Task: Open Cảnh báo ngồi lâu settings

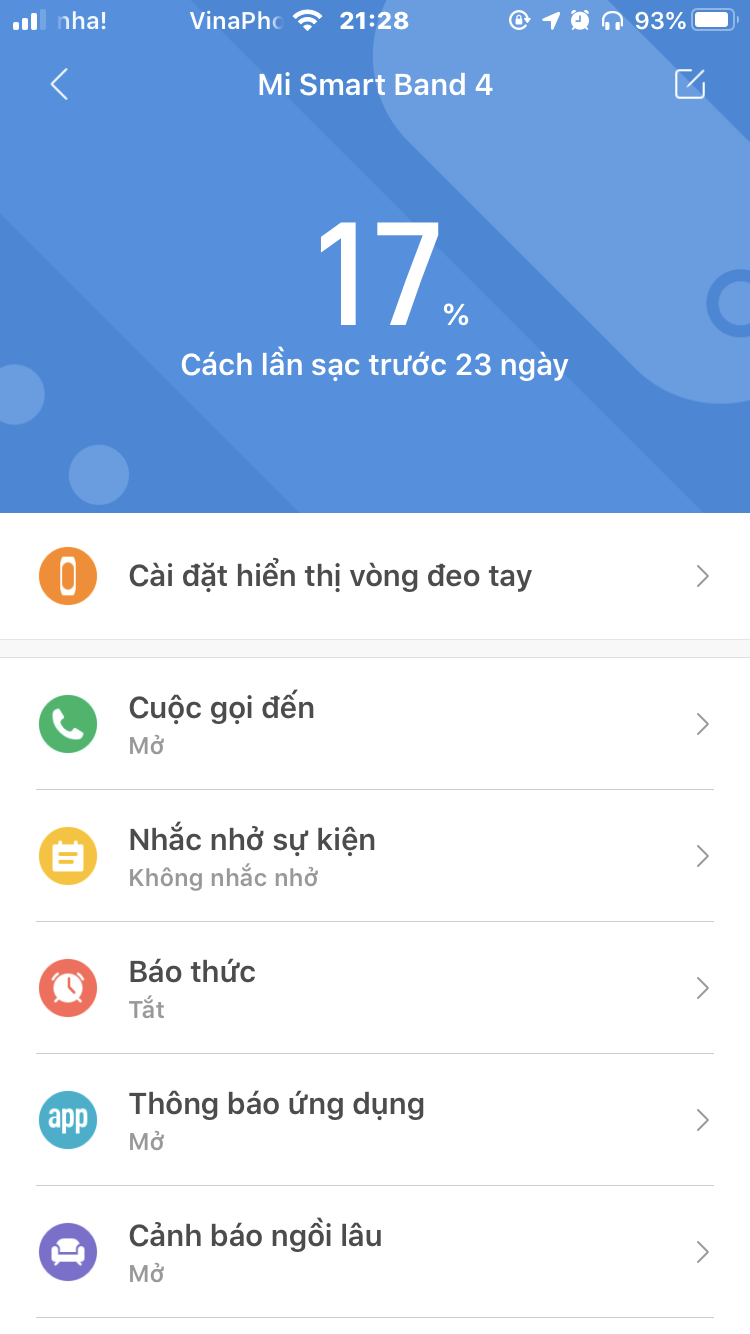Action: coord(375,1252)
